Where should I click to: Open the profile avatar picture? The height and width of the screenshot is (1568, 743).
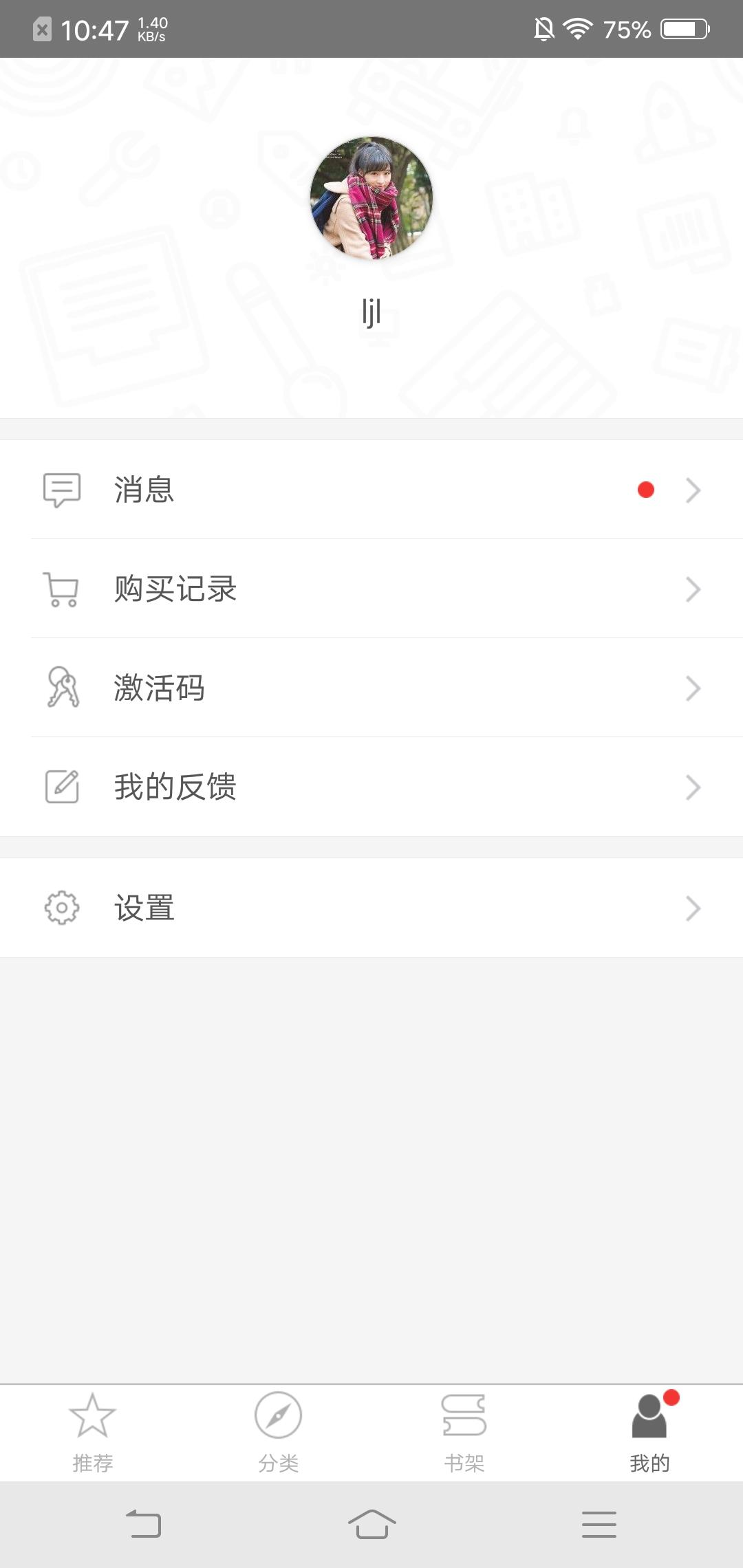tap(371, 198)
